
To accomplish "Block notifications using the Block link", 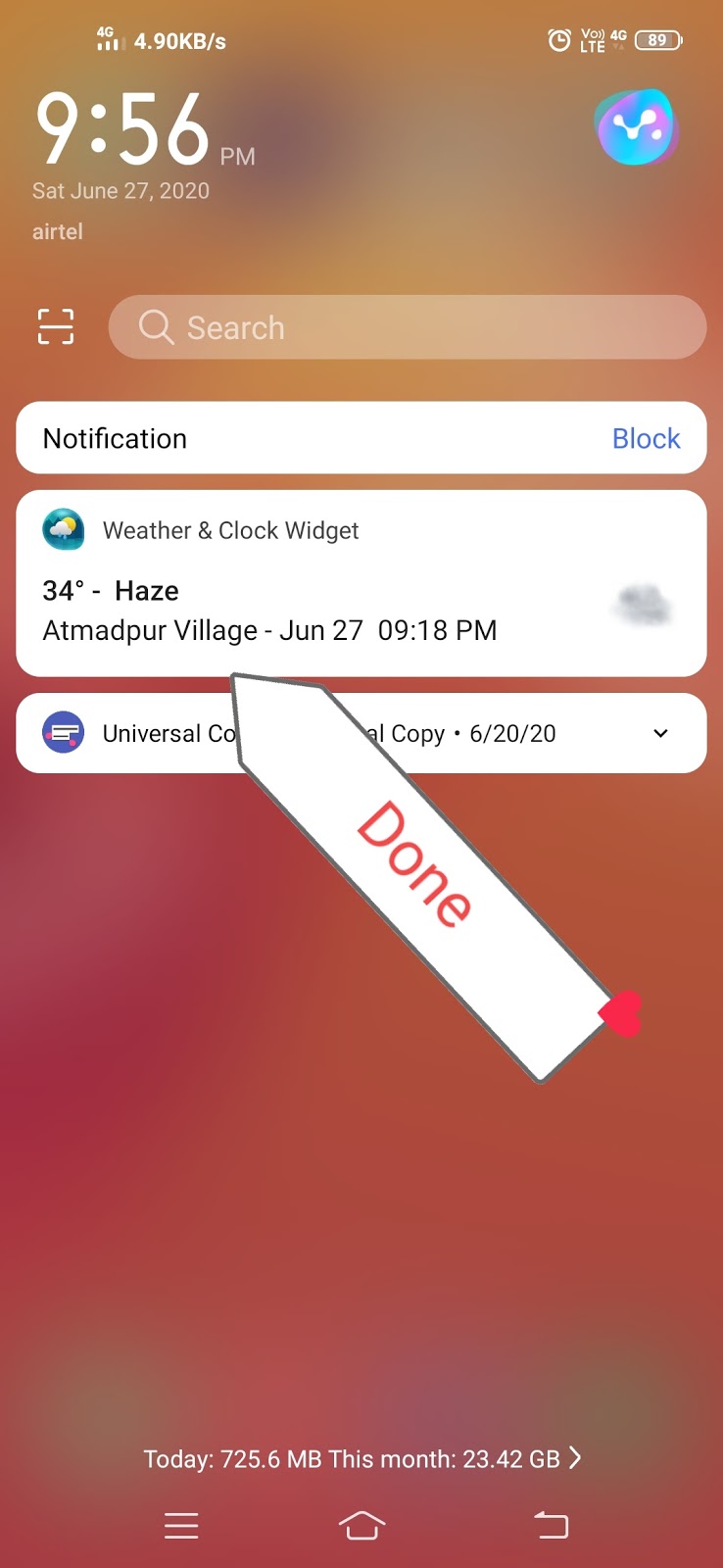I will [x=646, y=438].
